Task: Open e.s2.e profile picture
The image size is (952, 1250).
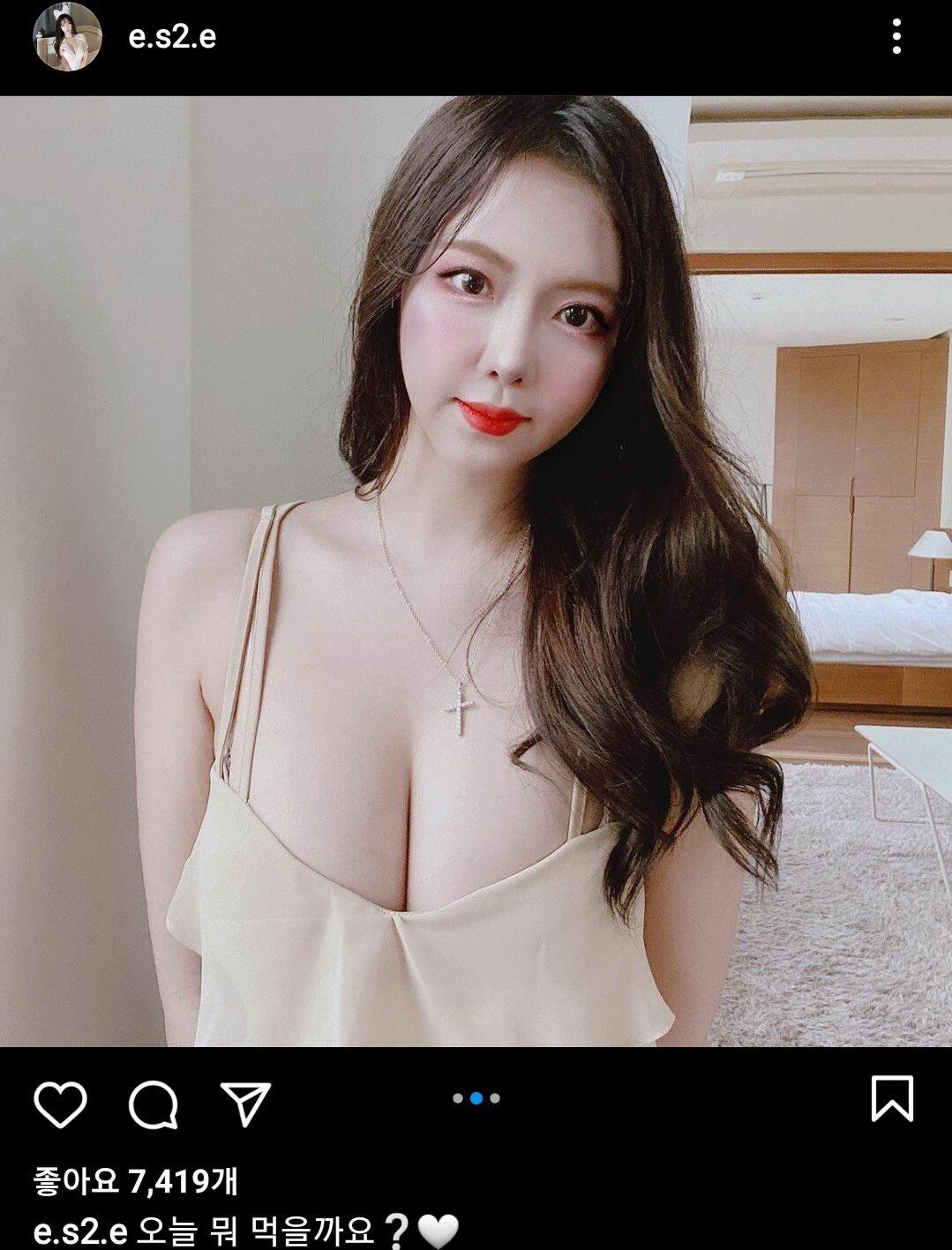Action: click(x=67, y=36)
